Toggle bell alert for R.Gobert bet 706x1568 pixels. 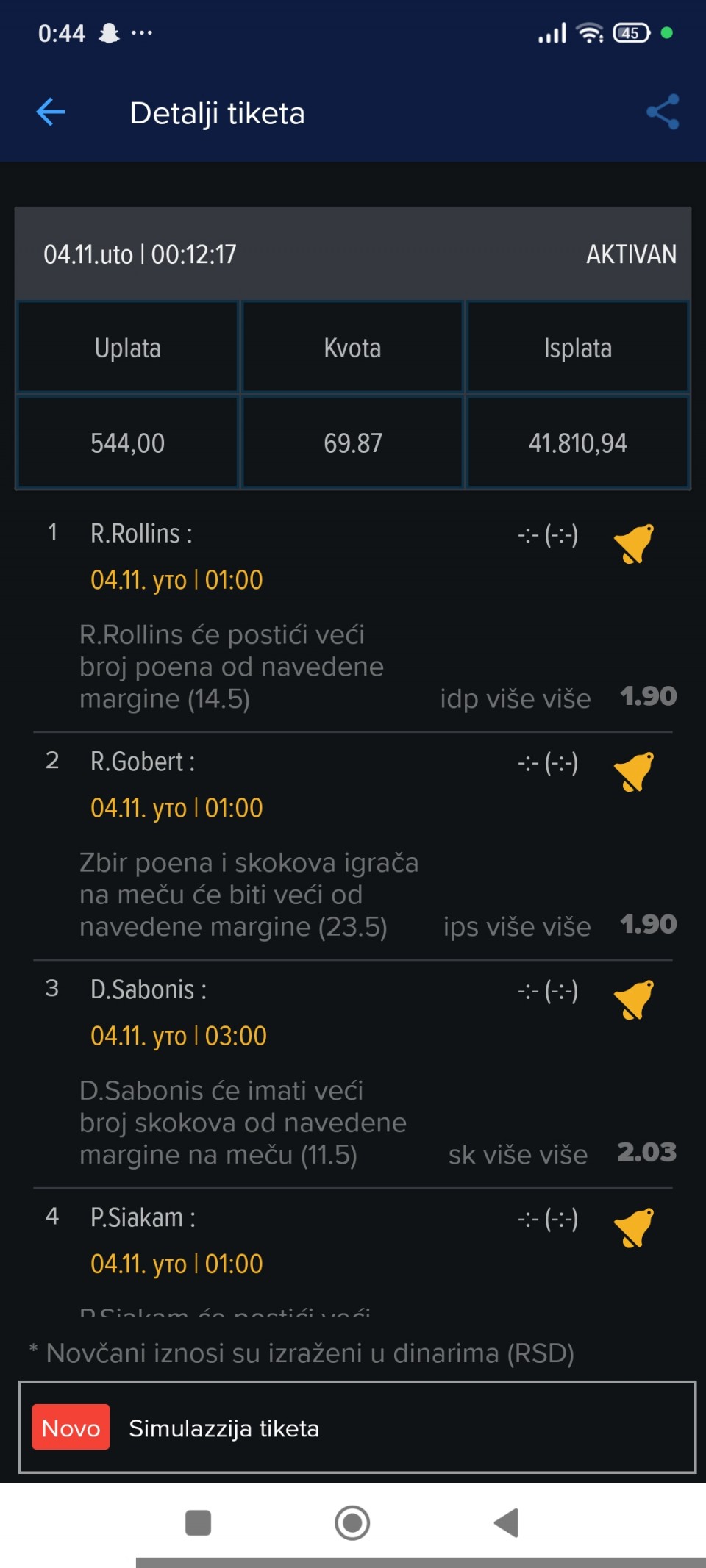(x=634, y=772)
